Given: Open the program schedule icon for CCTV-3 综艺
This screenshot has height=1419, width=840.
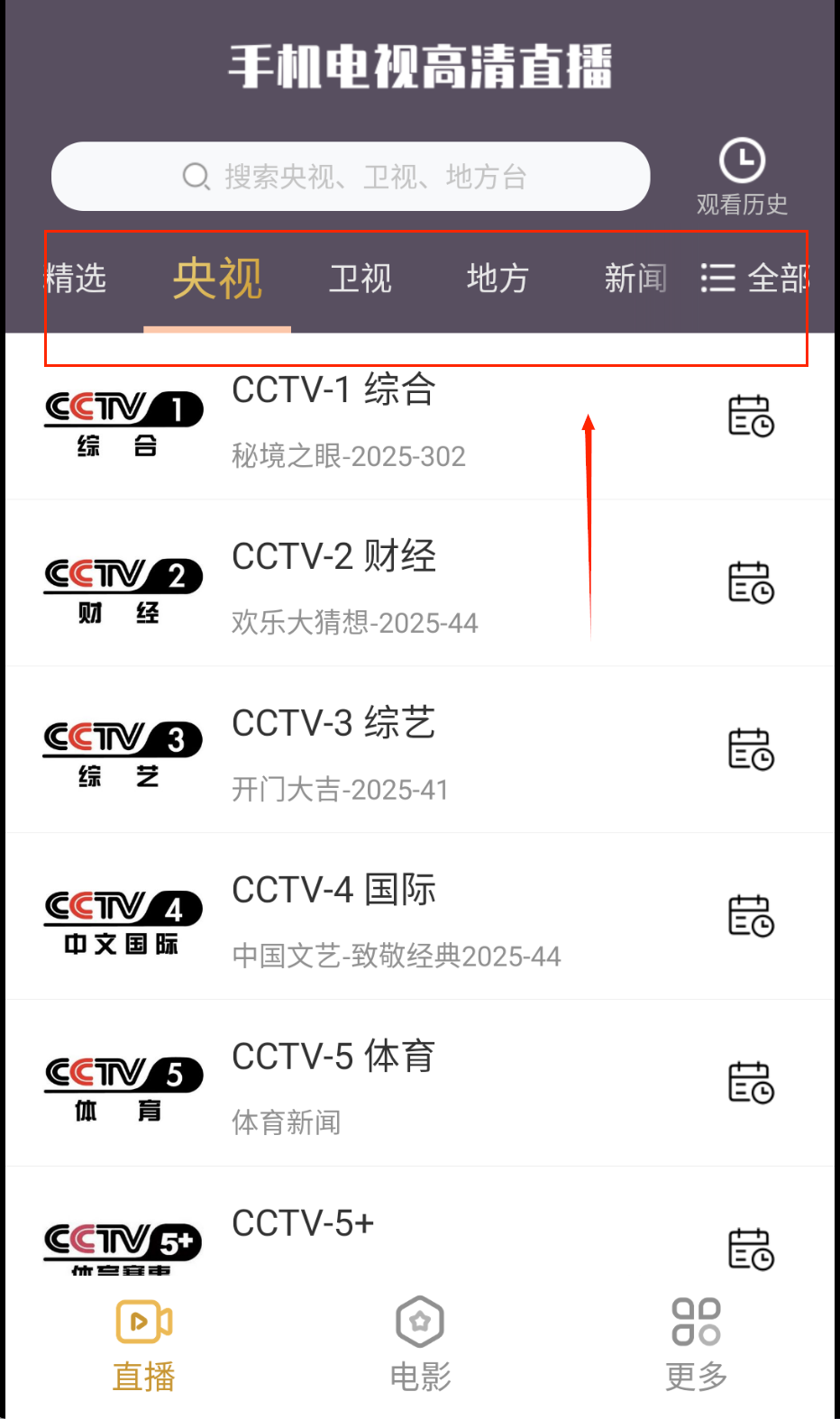Looking at the screenshot, I should pyautogui.click(x=751, y=750).
